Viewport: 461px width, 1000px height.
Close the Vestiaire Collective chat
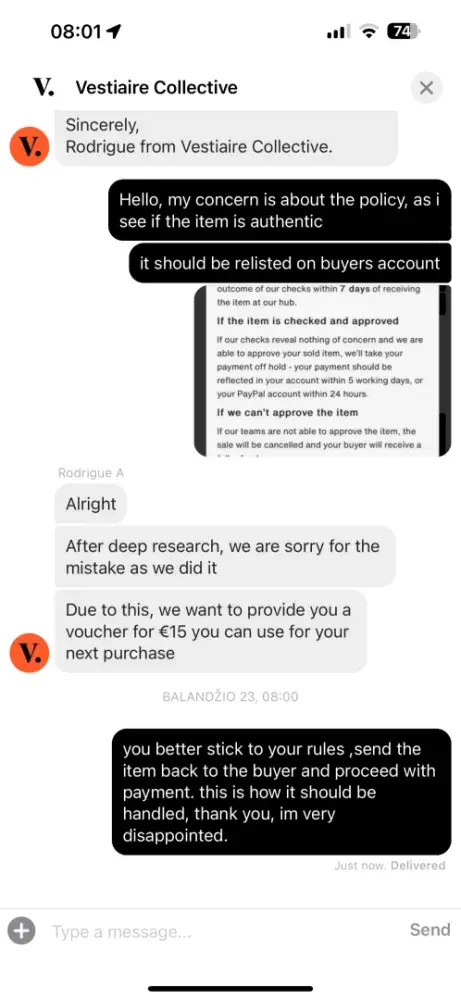tap(426, 88)
